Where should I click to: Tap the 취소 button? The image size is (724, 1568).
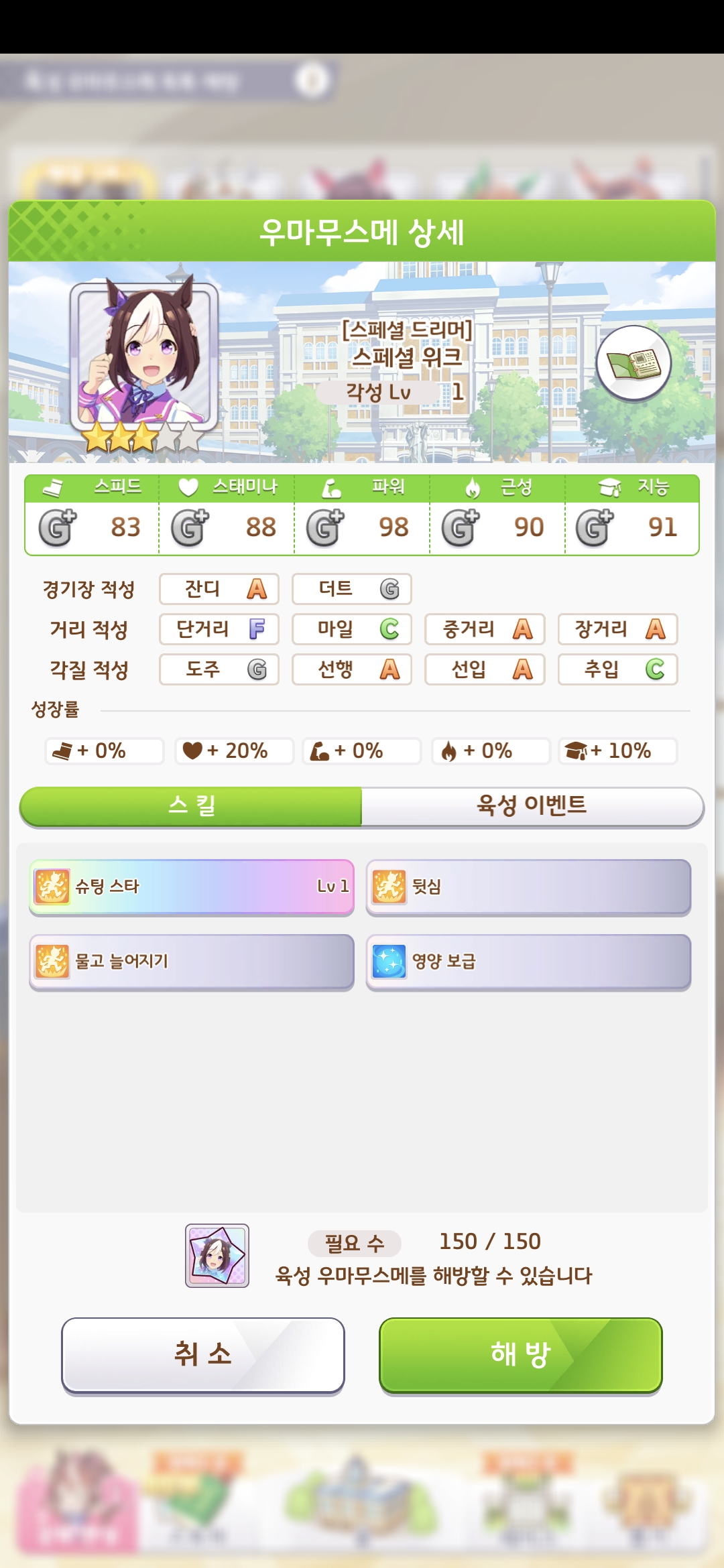[203, 1354]
